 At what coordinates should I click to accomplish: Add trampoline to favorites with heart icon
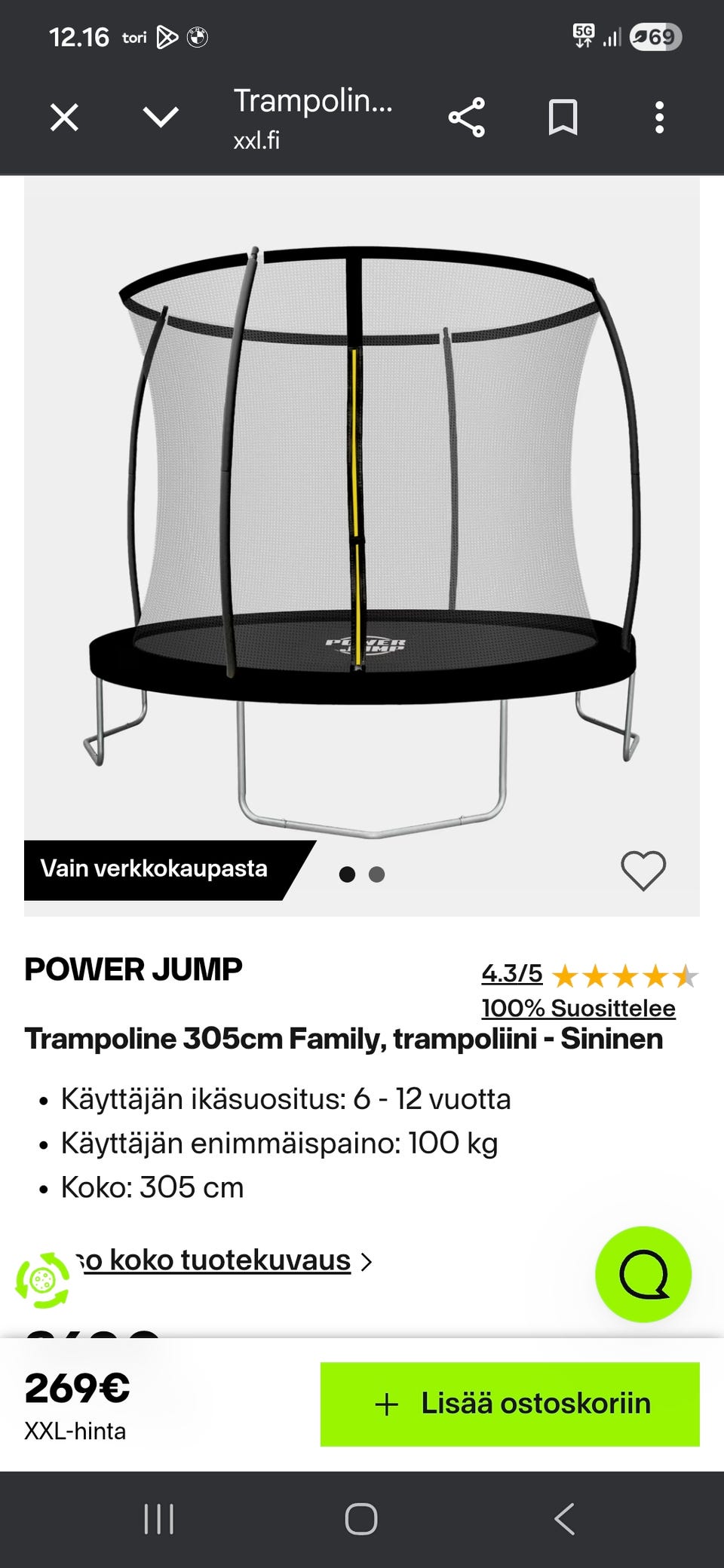643,870
